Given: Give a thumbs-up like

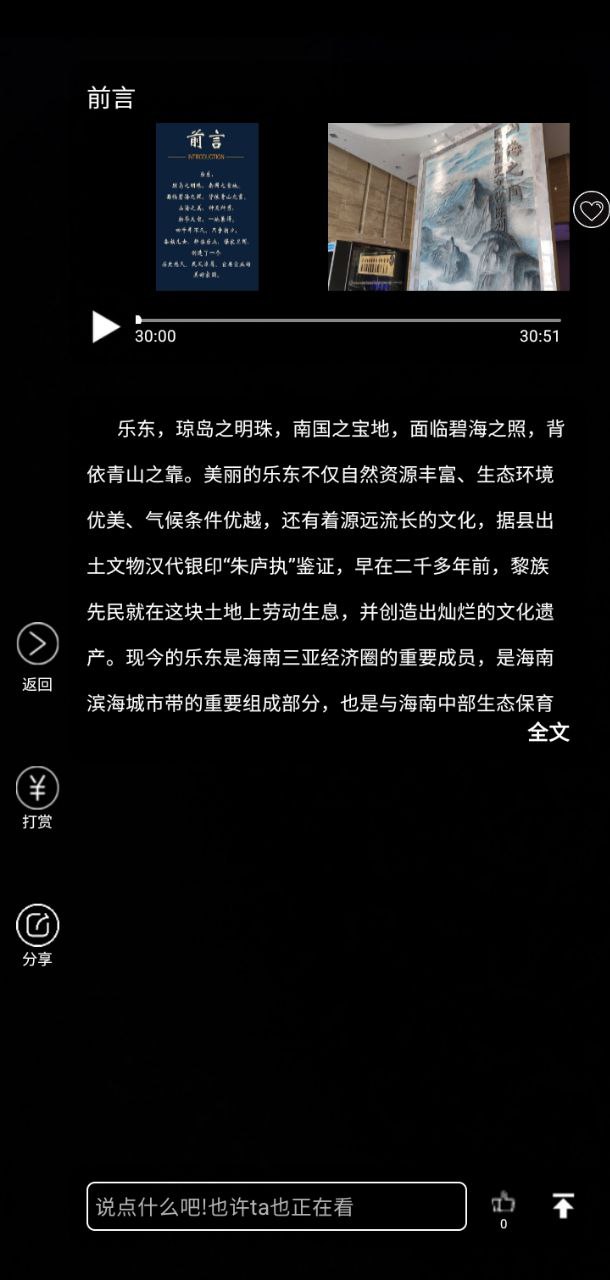Looking at the screenshot, I should pyautogui.click(x=503, y=1204).
